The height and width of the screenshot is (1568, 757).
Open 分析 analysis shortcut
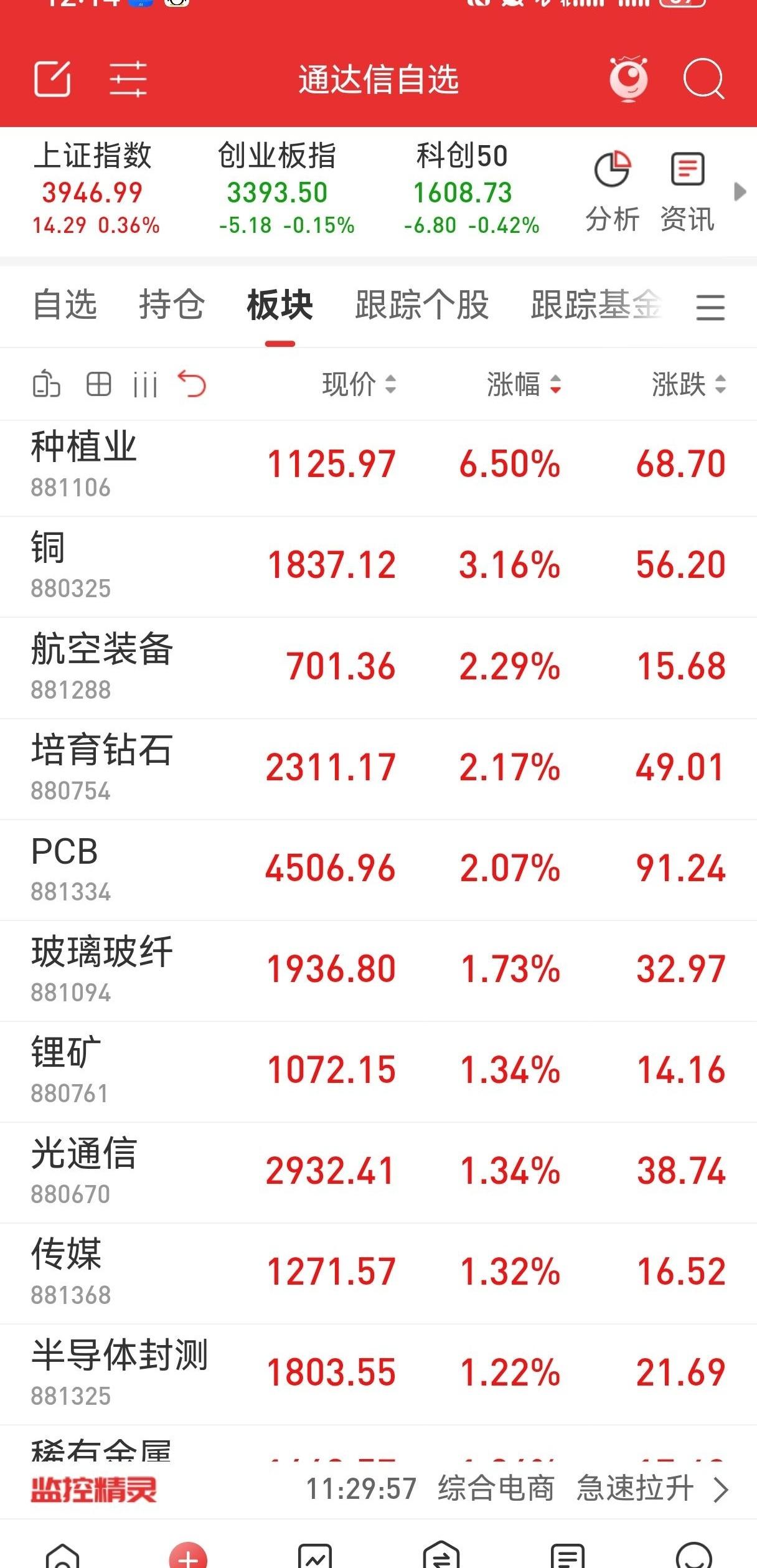(612, 191)
